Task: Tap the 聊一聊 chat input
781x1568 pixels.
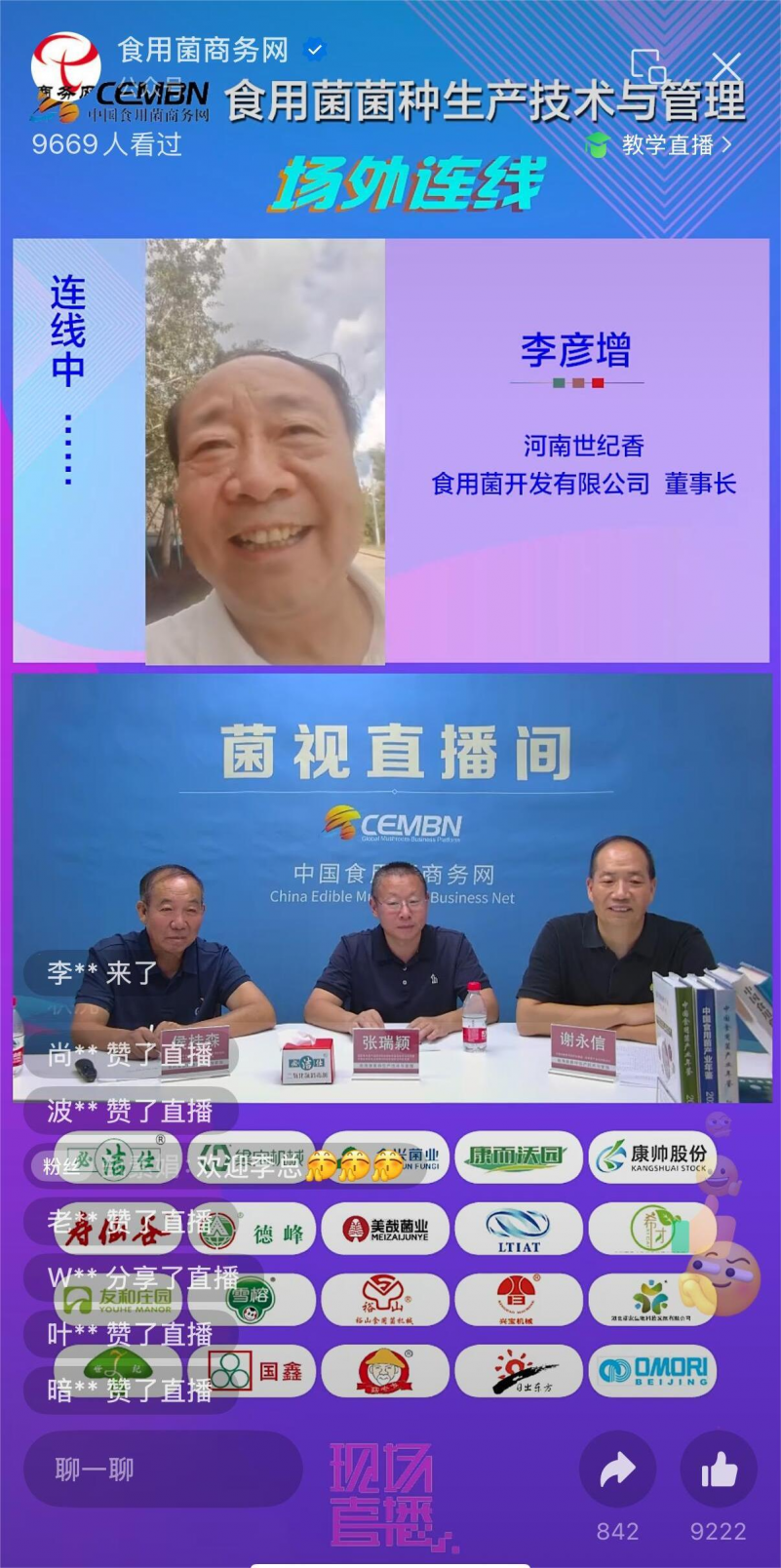Action: [x=161, y=1469]
